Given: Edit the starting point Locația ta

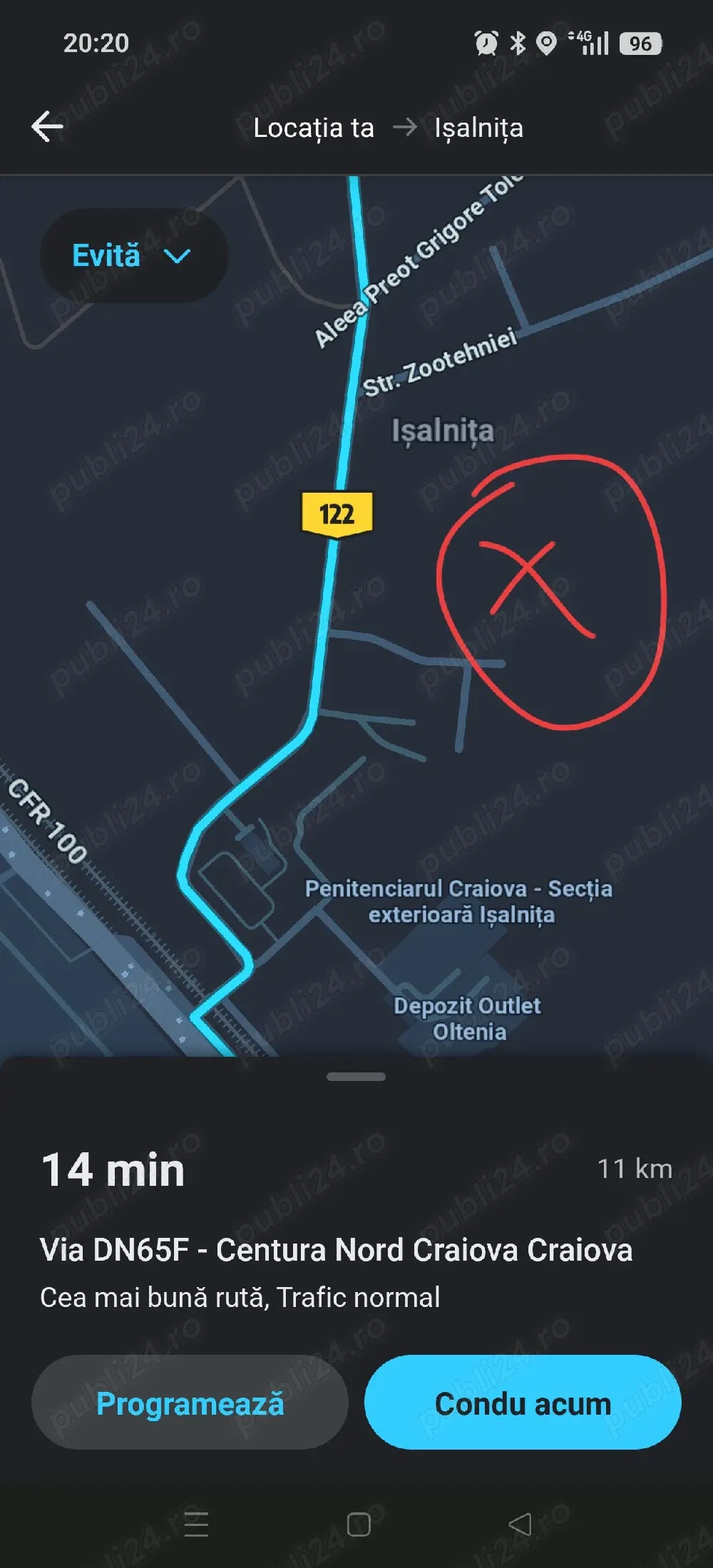Looking at the screenshot, I should tap(314, 128).
